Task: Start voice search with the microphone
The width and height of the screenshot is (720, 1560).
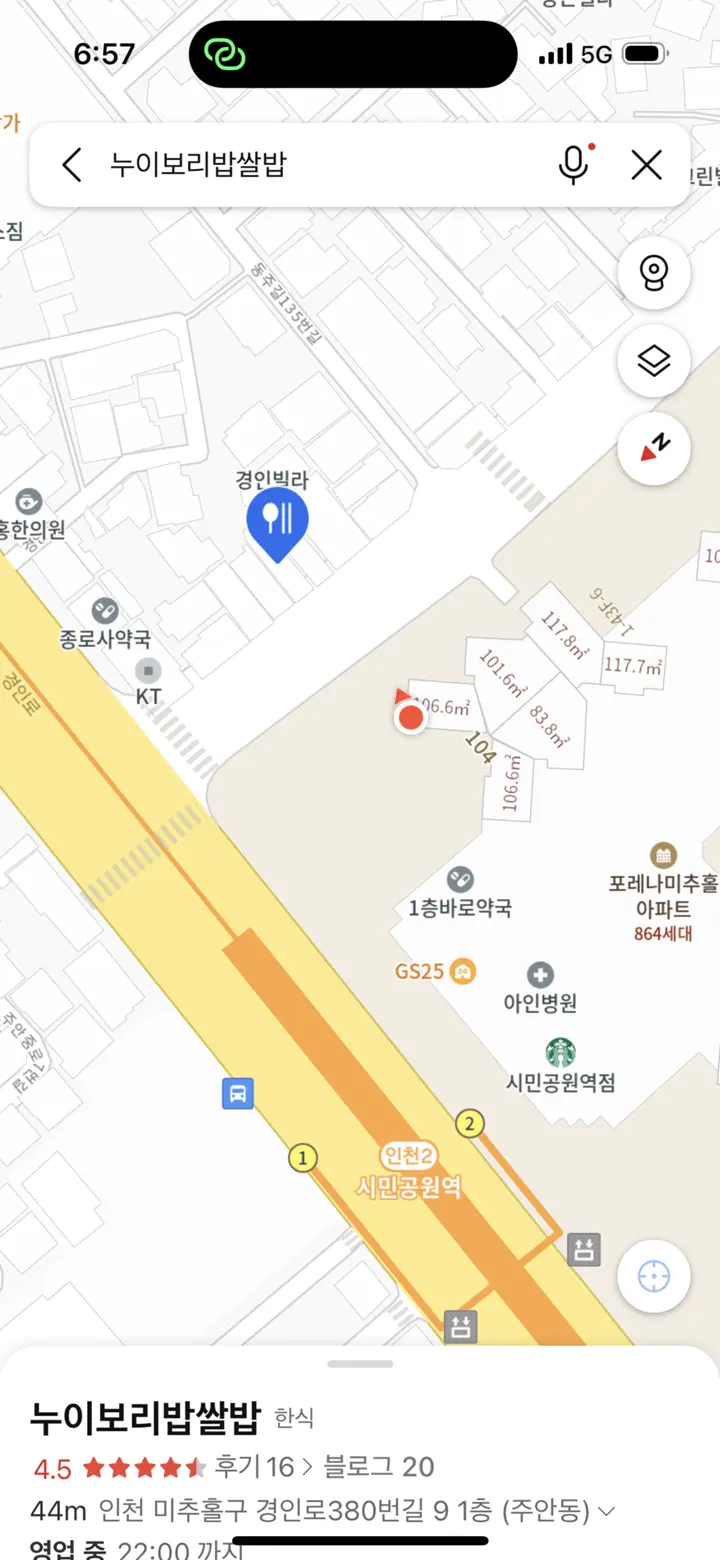Action: pos(573,165)
